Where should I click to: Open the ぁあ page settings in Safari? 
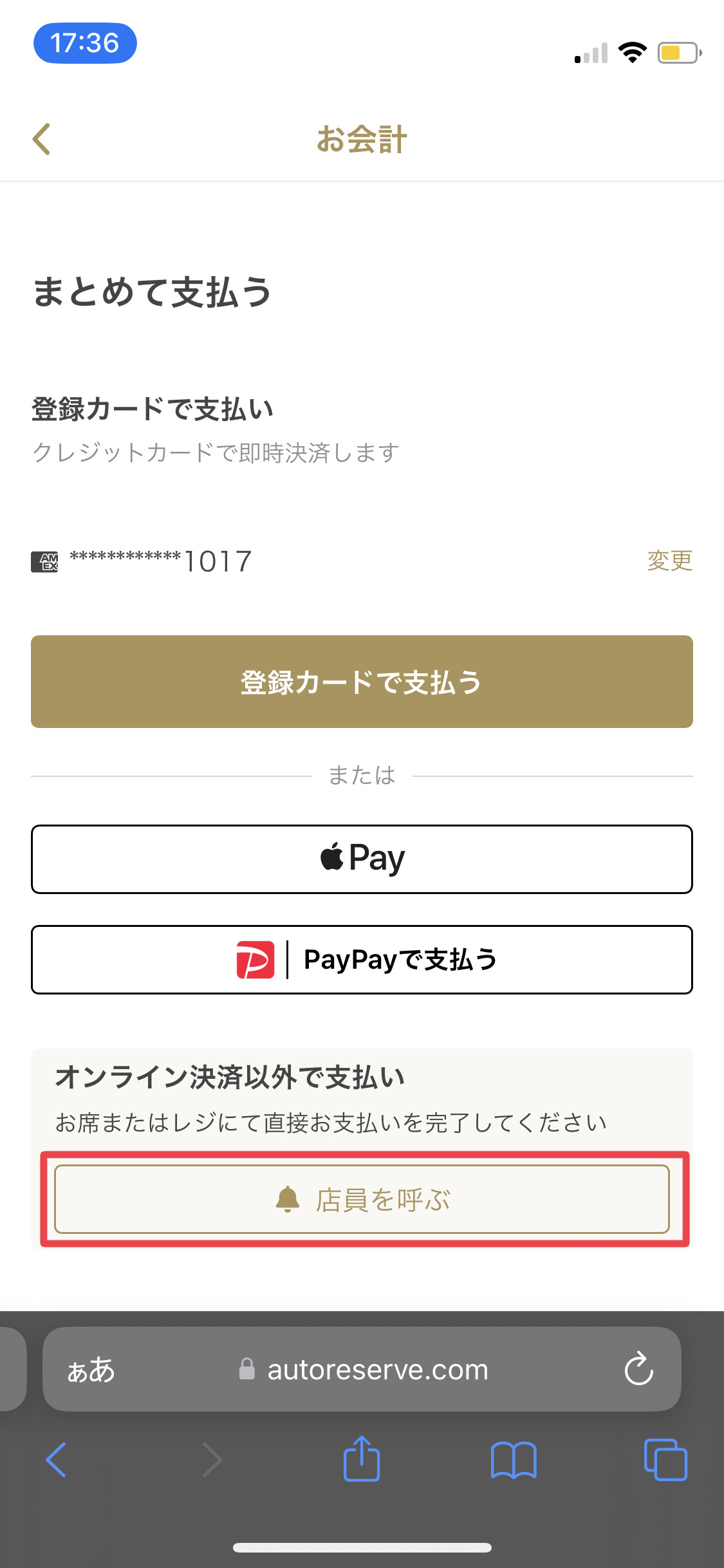91,1369
